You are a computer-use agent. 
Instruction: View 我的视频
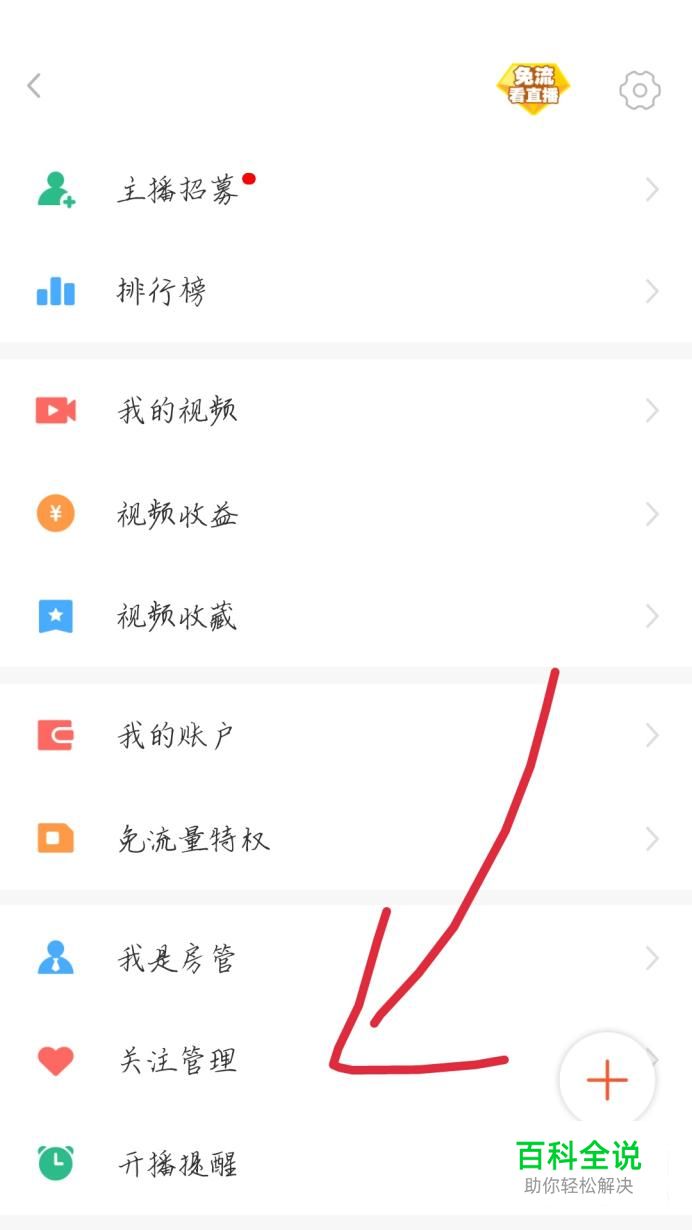(346, 411)
